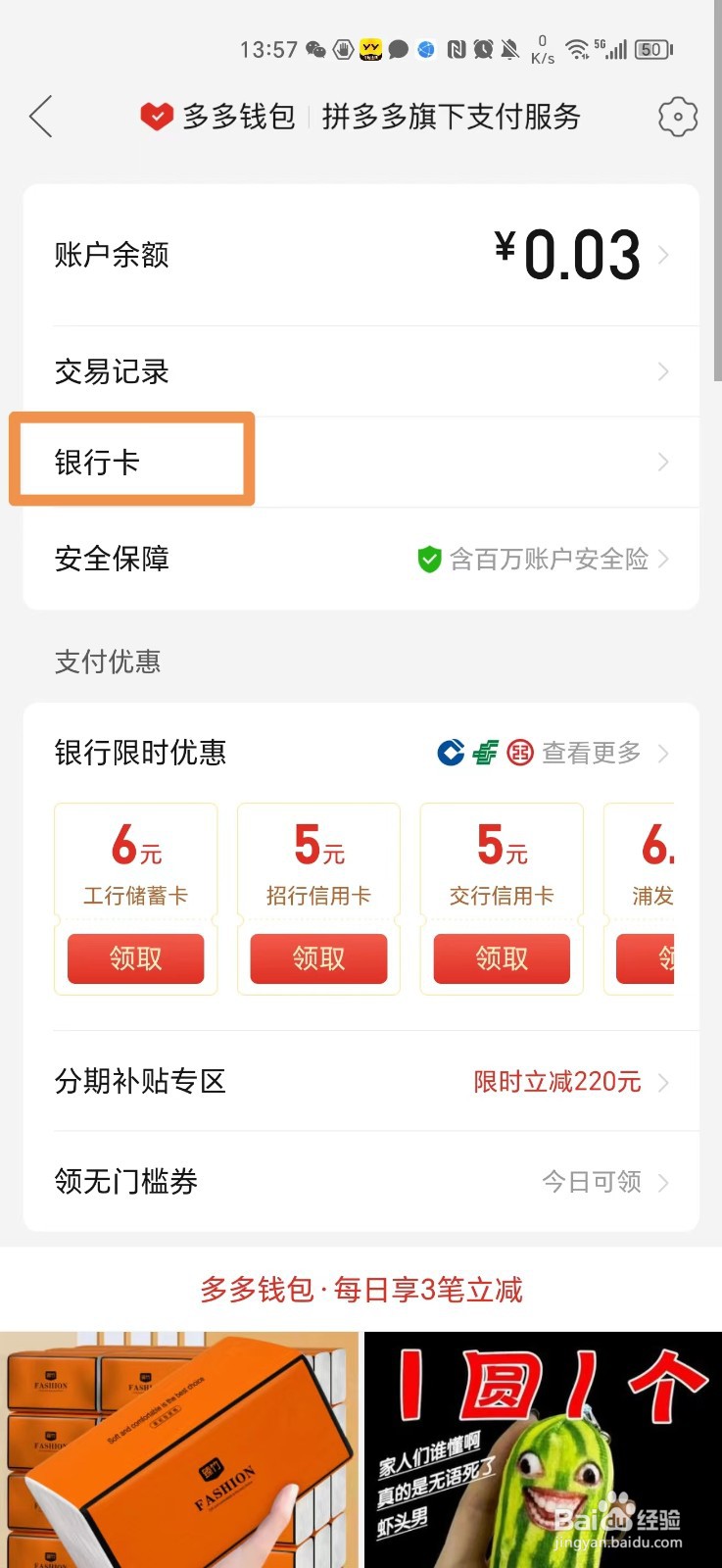Open 查看更多 to see more bank offers
Screen dimensions: 722x1568
coord(591,753)
